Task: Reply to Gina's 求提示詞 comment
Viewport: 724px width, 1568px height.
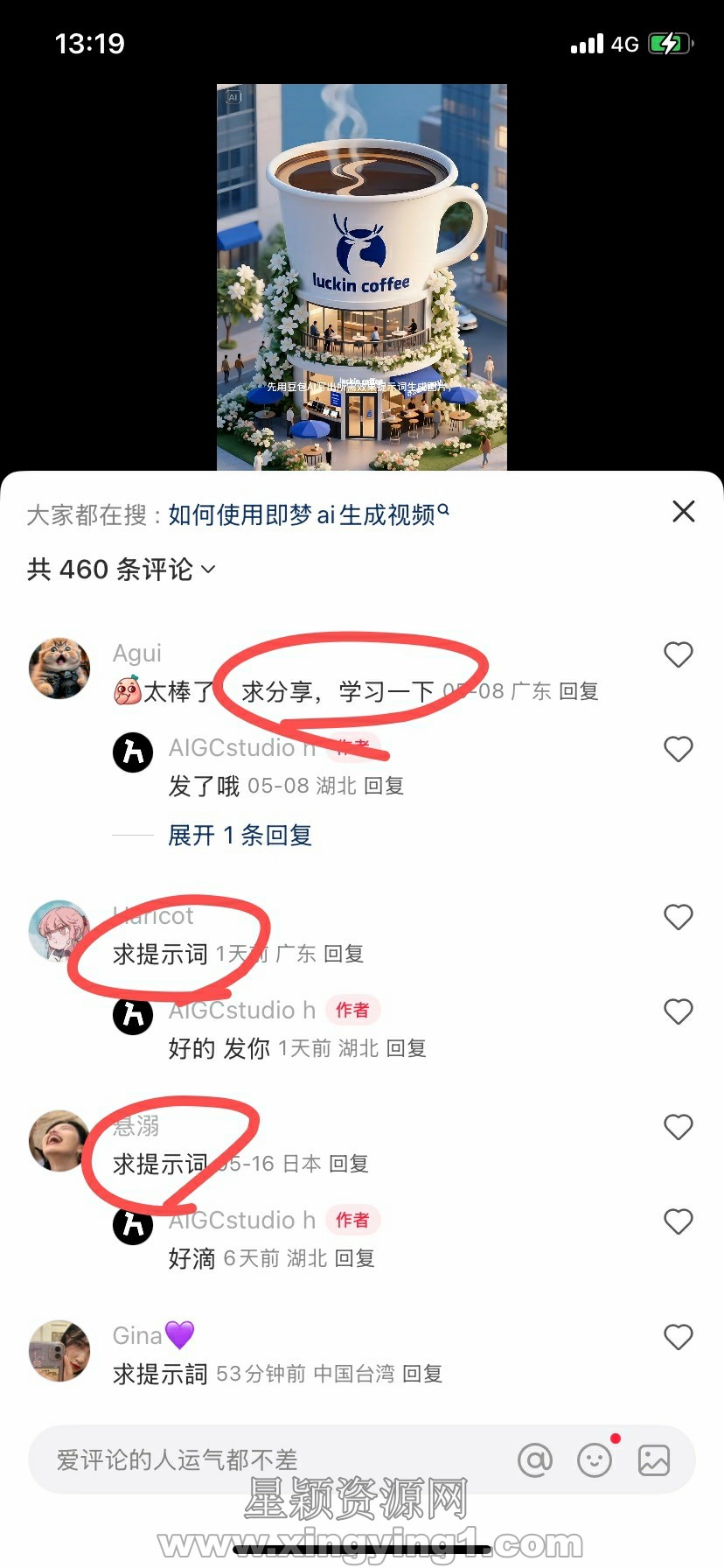Action: tap(422, 1374)
